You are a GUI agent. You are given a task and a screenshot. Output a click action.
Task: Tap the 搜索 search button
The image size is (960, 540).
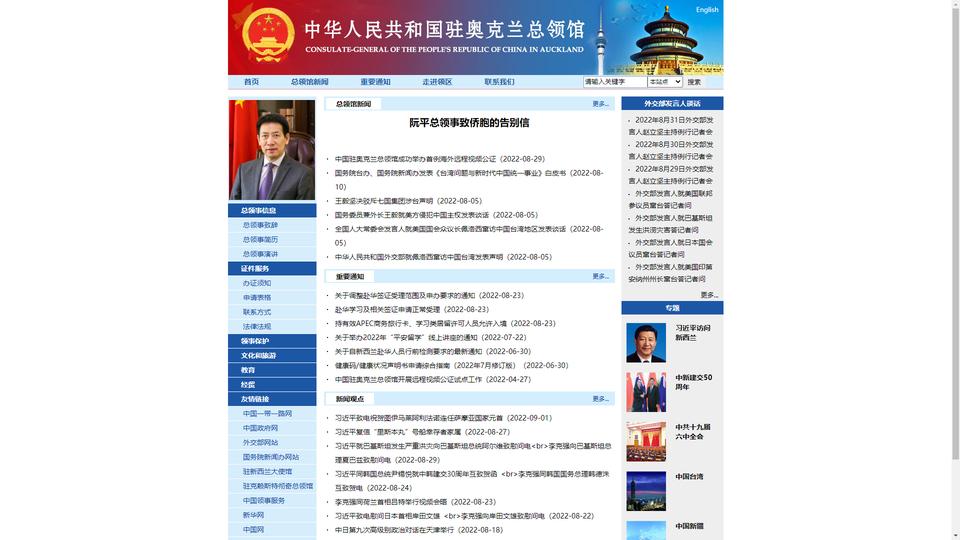(694, 82)
